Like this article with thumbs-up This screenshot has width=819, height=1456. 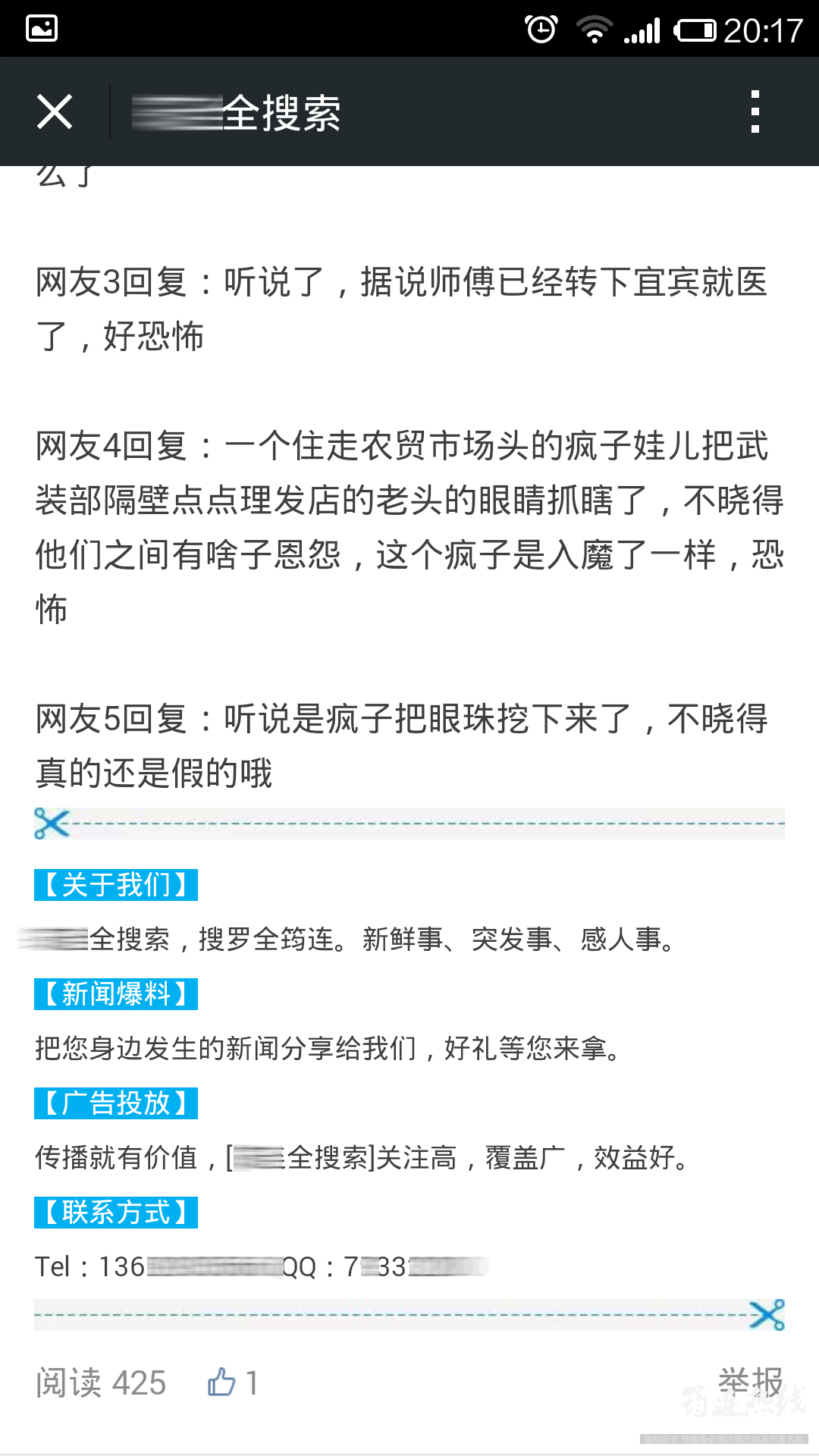221,1382
